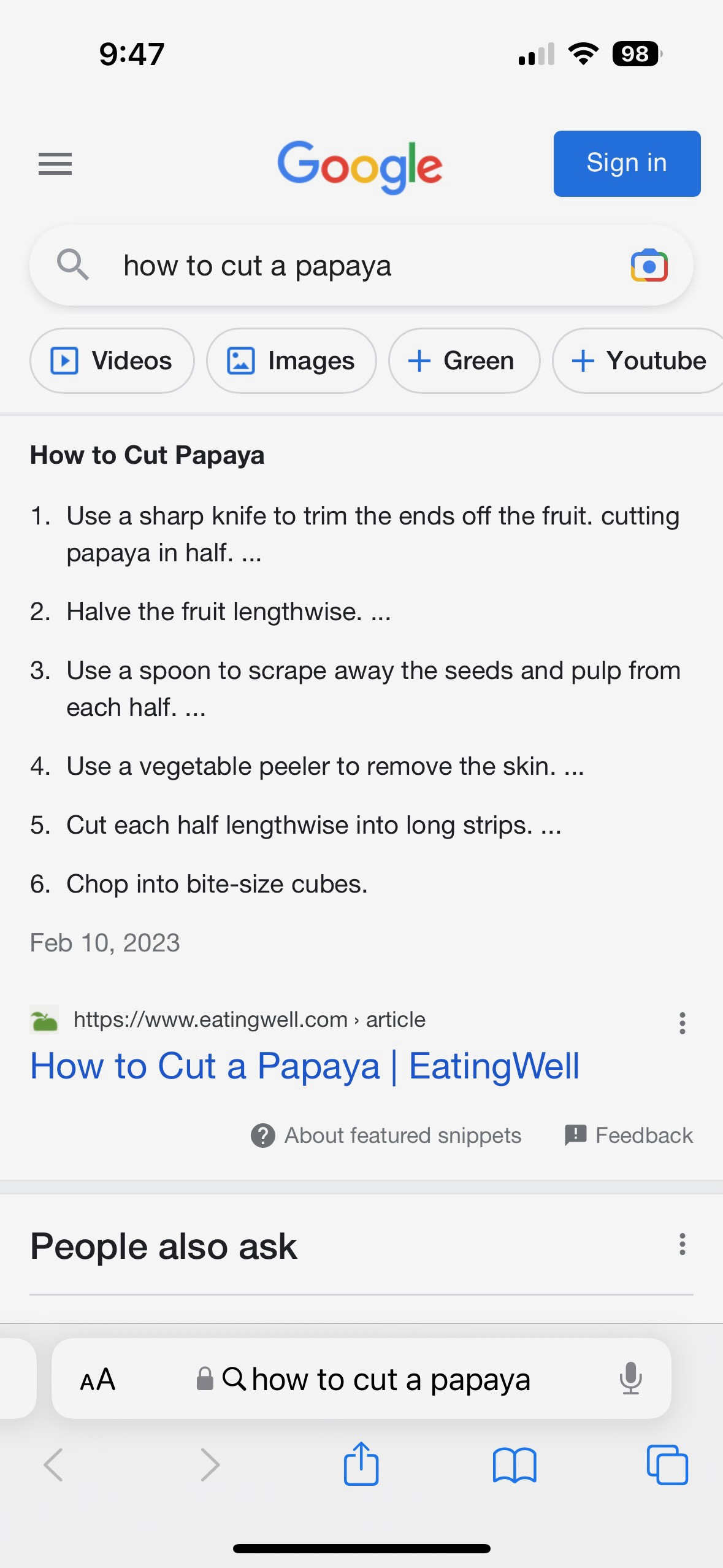Open People also ask options menu
The image size is (723, 1568).
tap(682, 1245)
